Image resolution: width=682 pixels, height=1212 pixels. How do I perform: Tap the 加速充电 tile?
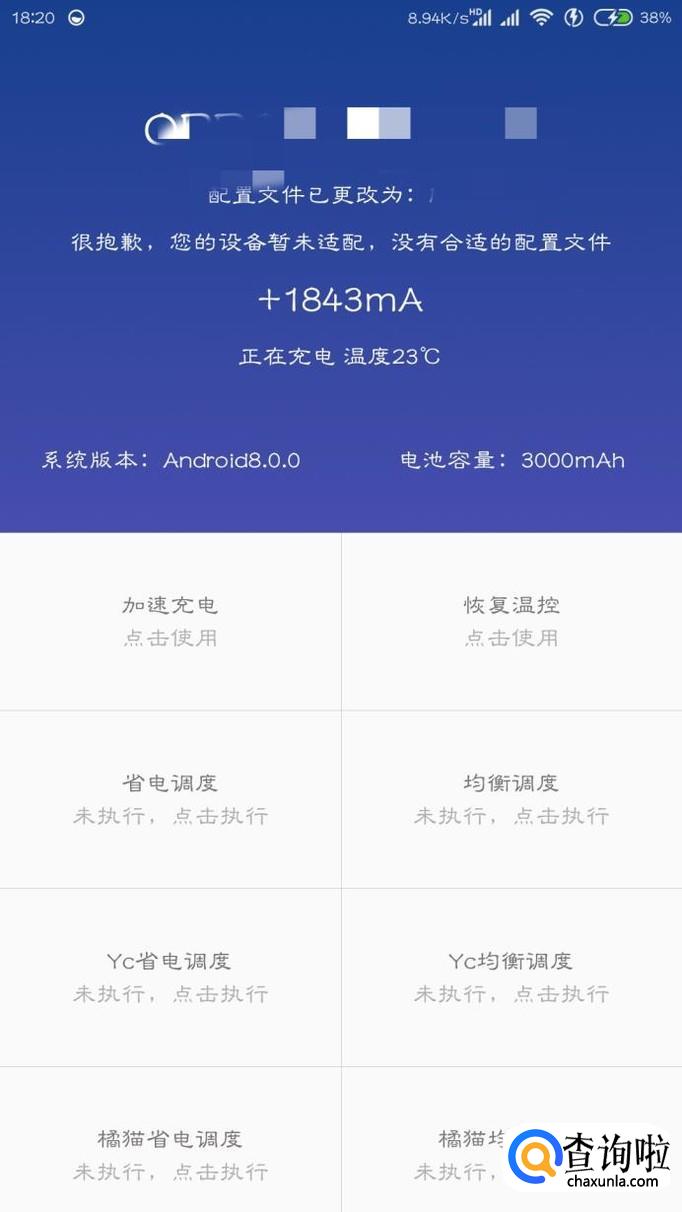pyautogui.click(x=170, y=621)
